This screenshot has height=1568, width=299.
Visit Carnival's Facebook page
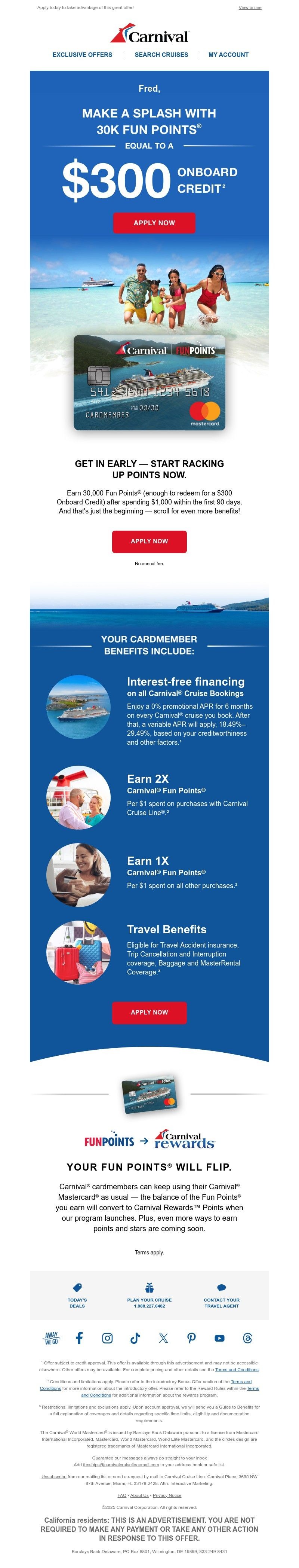pyautogui.click(x=79, y=1338)
